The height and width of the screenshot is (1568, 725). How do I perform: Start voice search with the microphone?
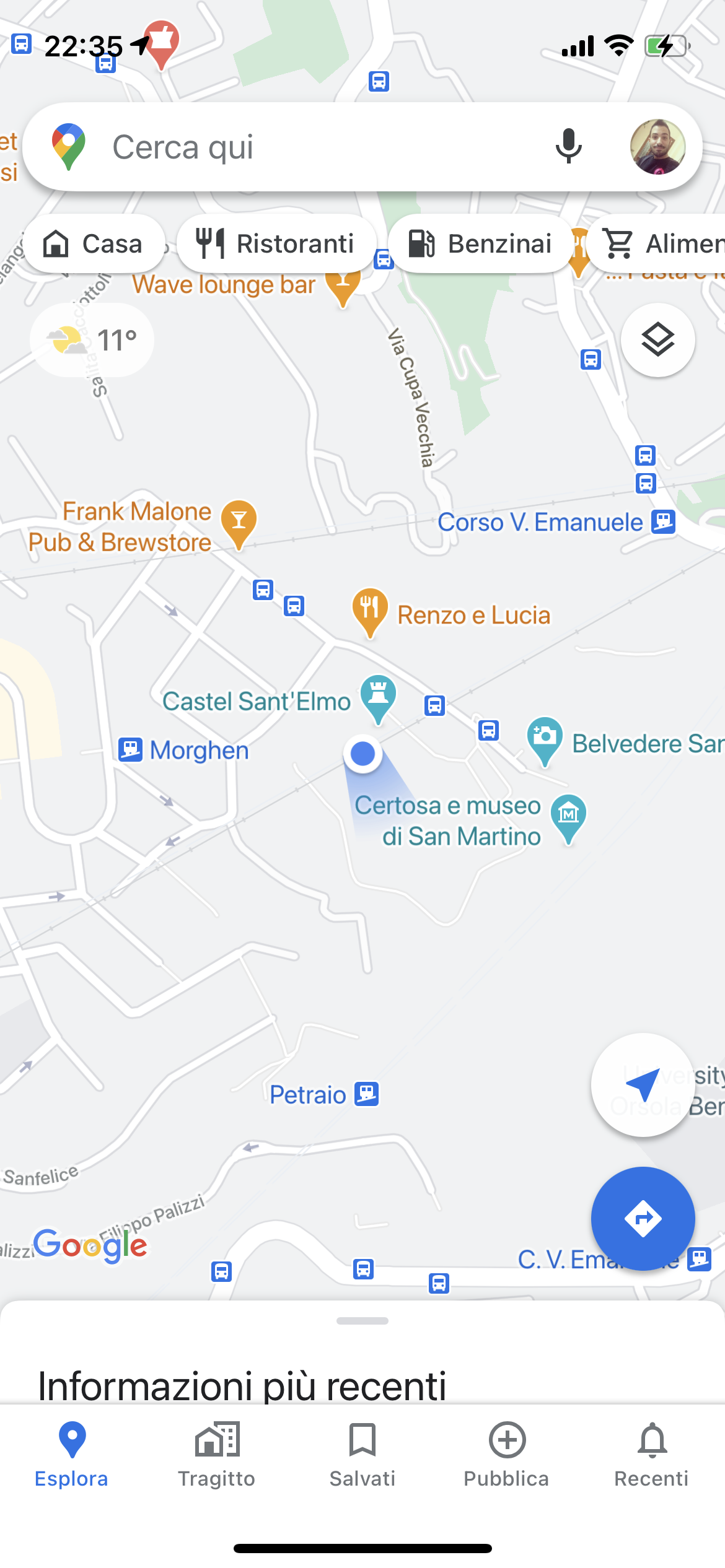(x=568, y=147)
